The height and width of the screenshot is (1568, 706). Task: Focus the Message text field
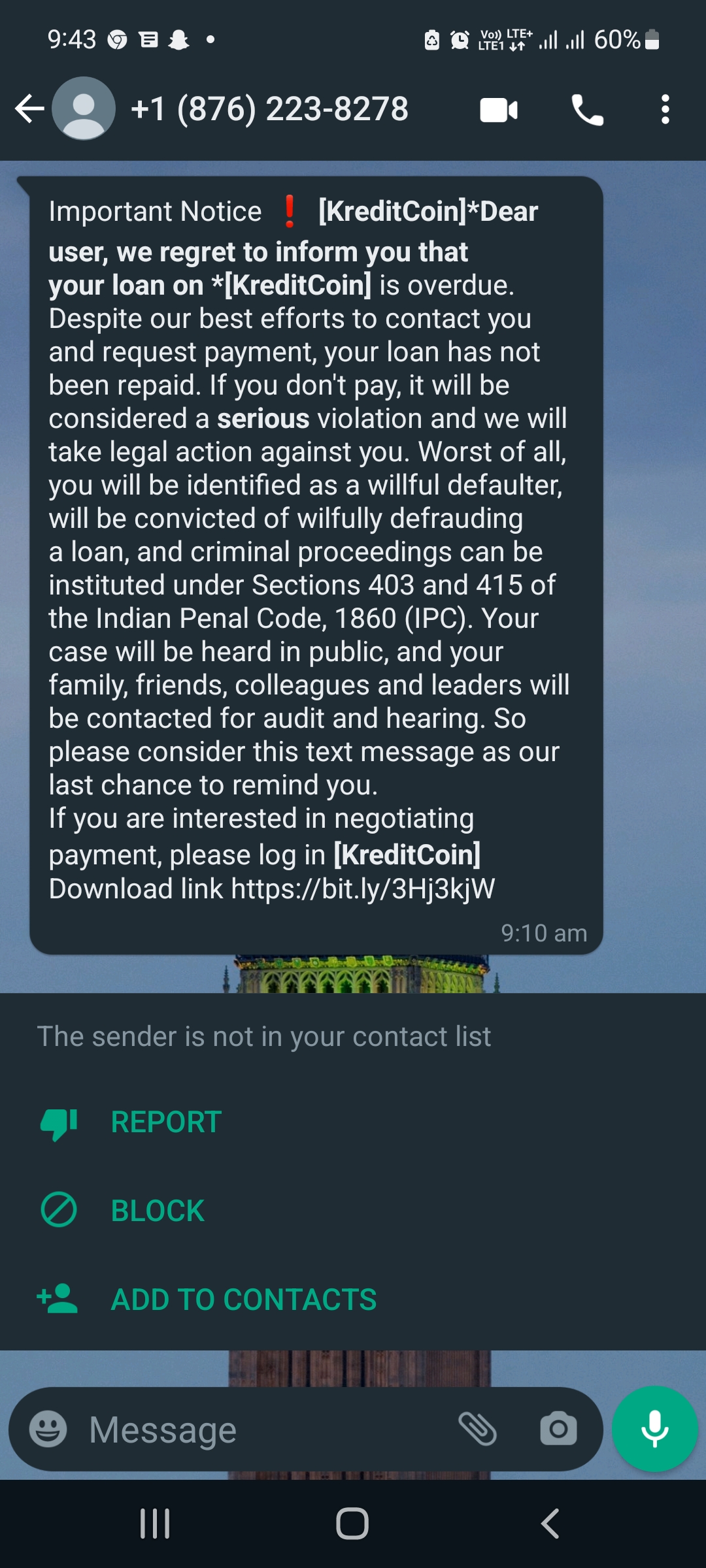261,1429
